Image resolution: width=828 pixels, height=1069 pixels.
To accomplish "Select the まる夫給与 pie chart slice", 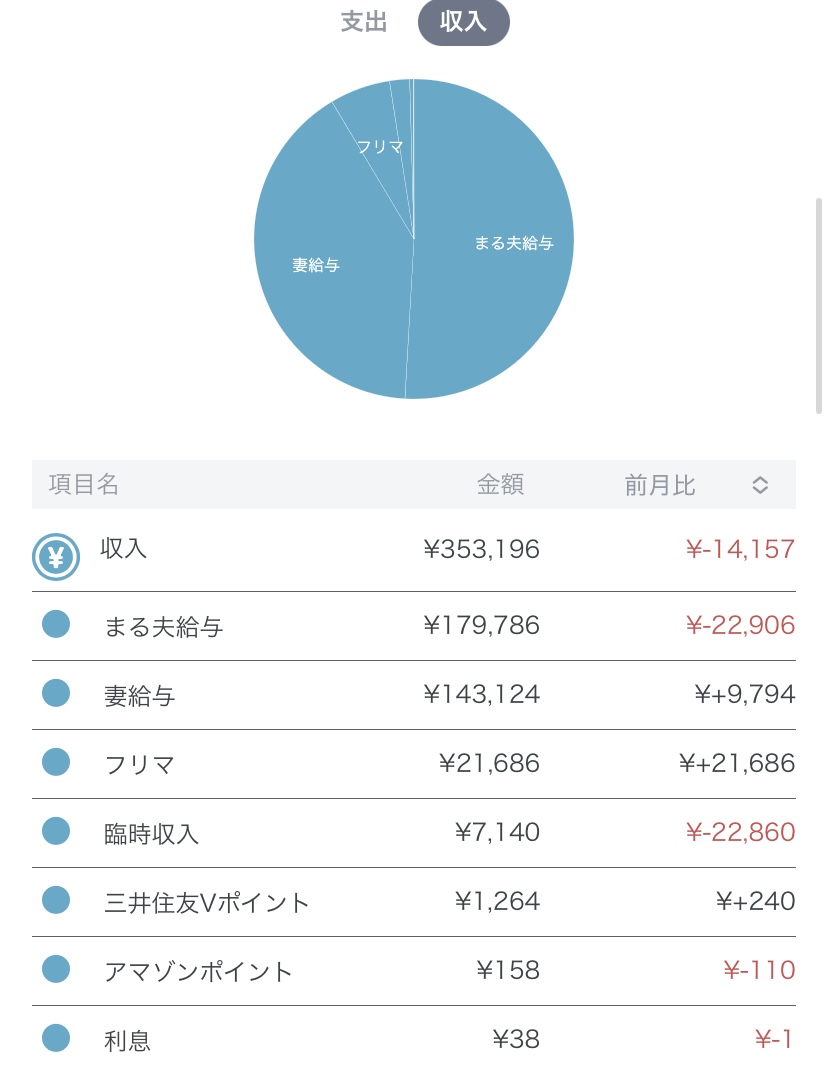I will coord(500,260).
